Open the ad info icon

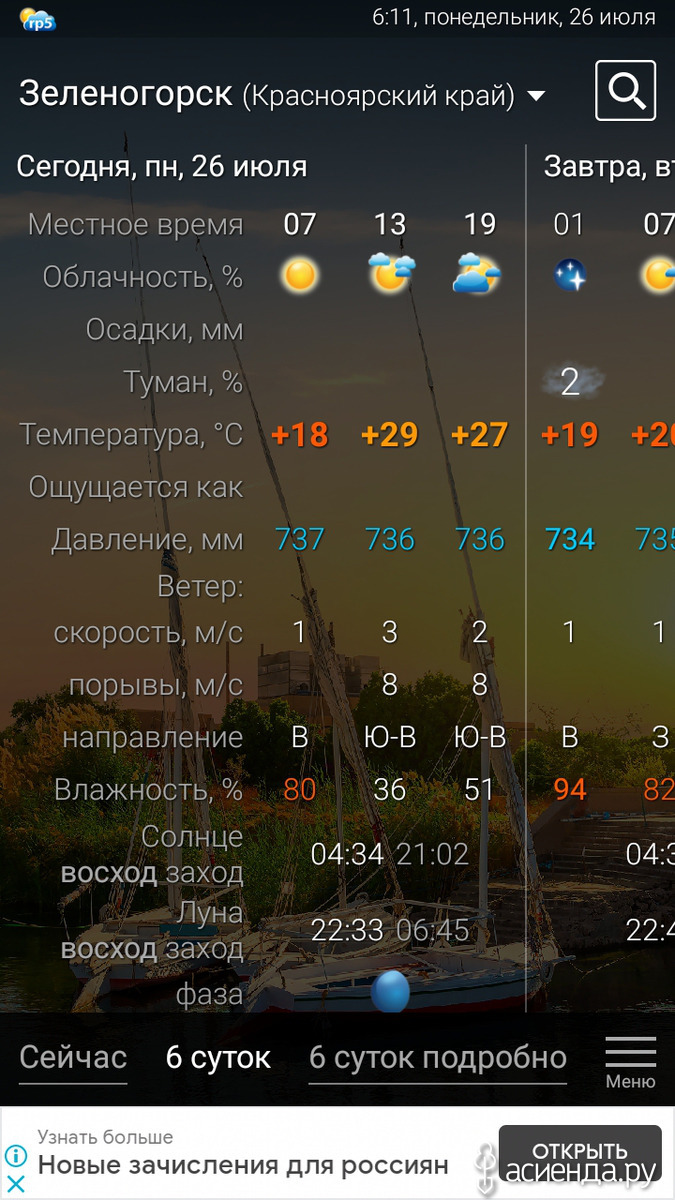(15, 1157)
